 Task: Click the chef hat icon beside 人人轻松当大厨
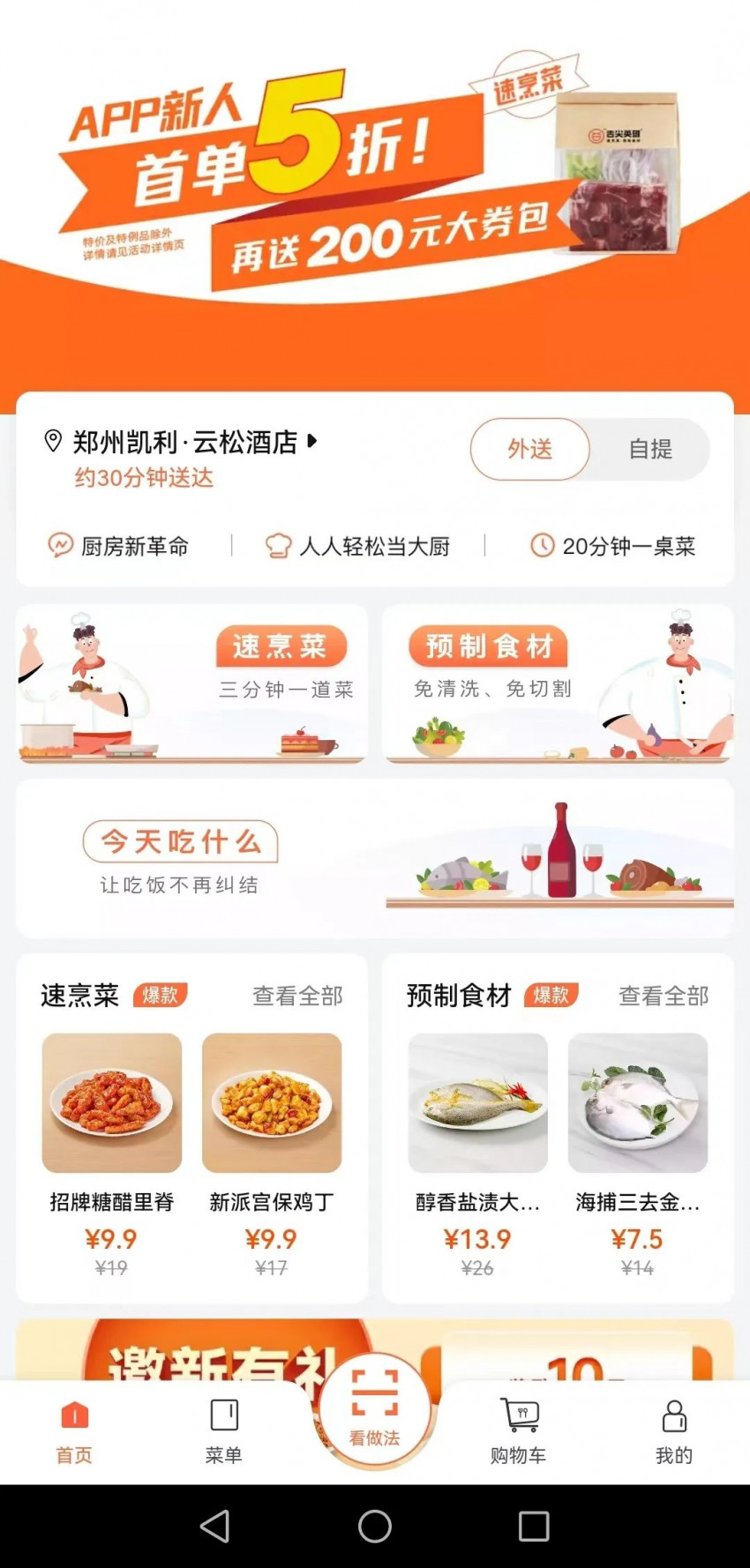[x=278, y=545]
